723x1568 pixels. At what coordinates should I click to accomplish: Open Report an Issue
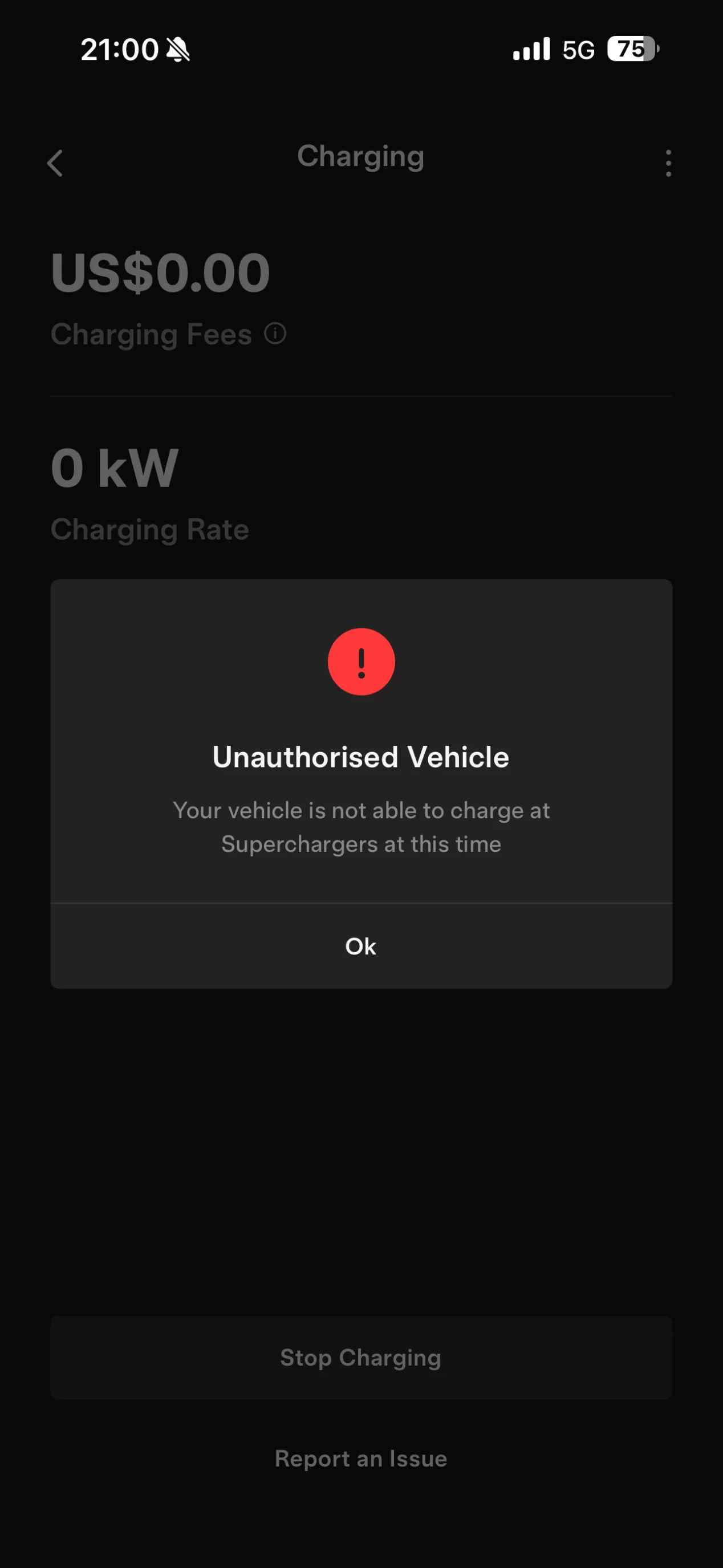pyautogui.click(x=361, y=1459)
